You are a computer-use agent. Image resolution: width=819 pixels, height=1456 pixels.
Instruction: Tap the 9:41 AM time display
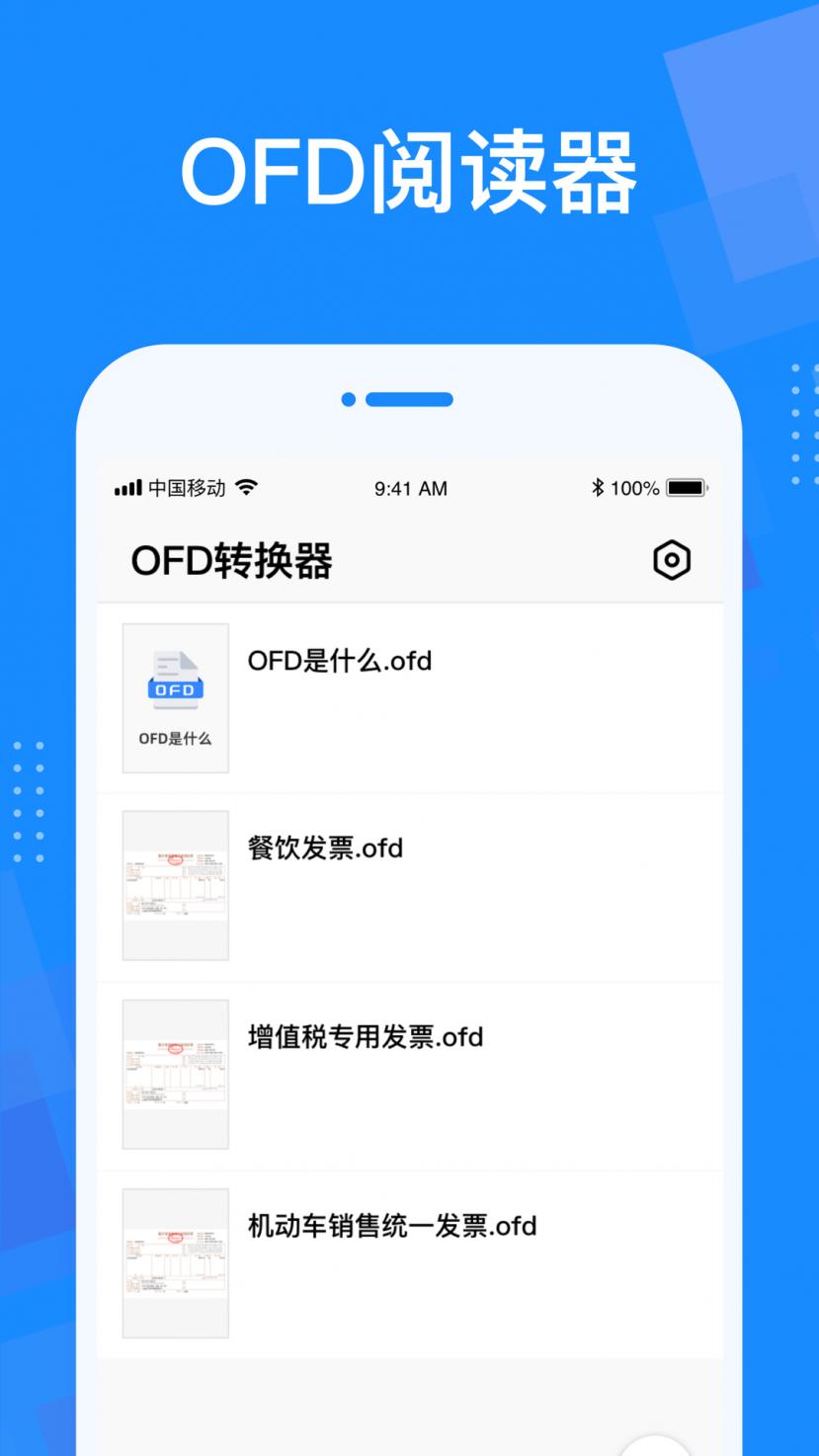point(410,487)
